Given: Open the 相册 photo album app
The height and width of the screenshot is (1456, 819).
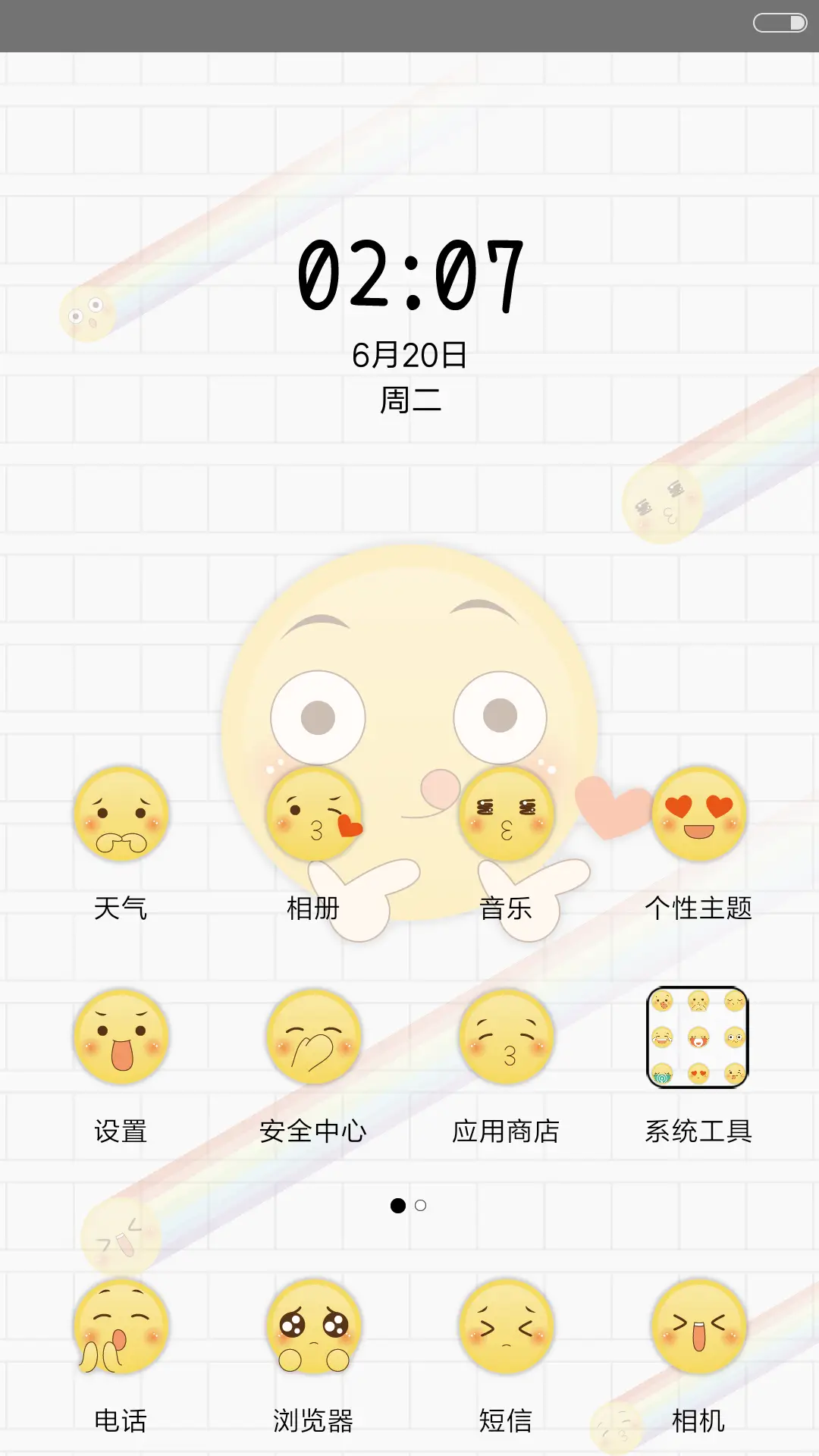Looking at the screenshot, I should 315,815.
